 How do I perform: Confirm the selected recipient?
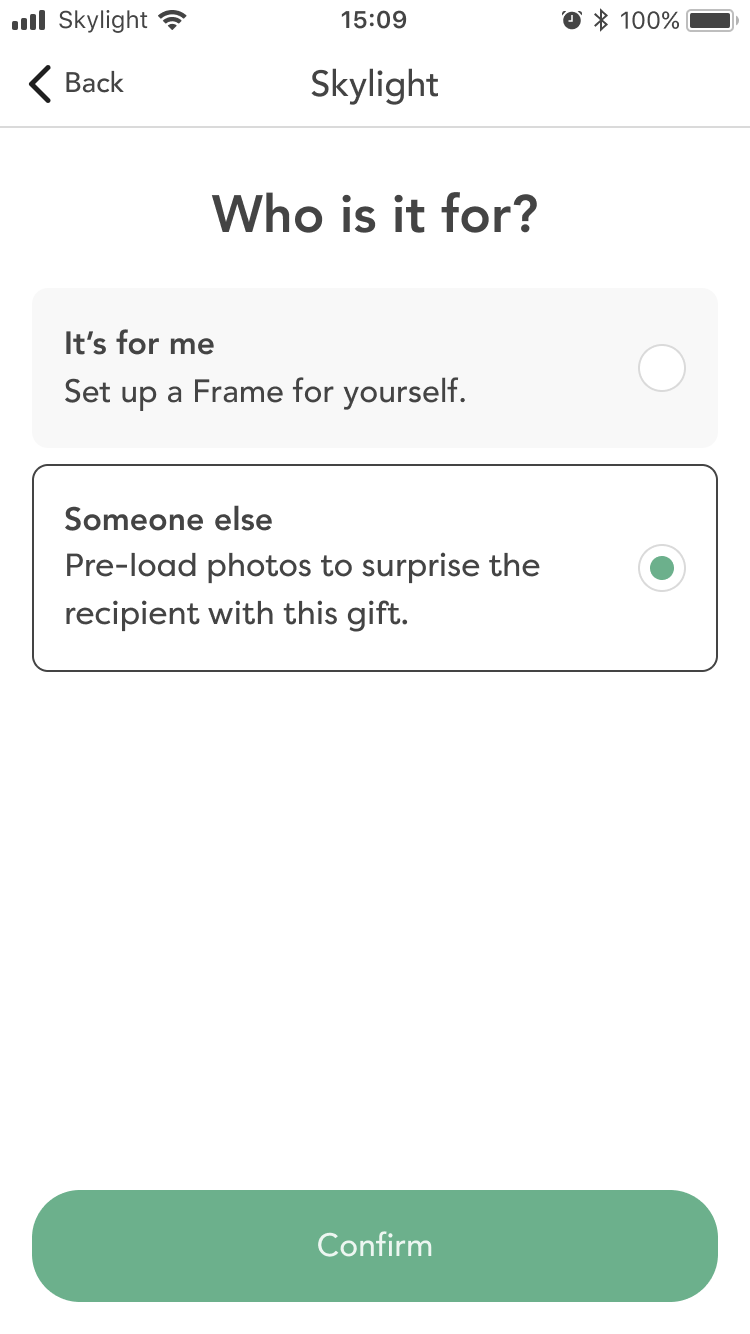point(374,1245)
